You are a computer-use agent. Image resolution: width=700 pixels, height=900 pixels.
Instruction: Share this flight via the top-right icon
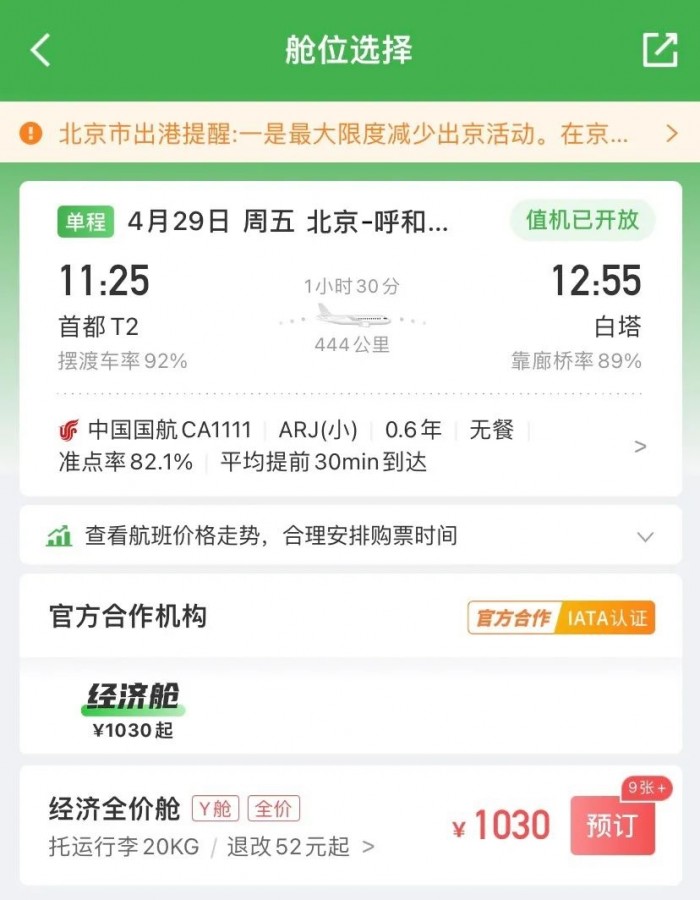(x=659, y=50)
